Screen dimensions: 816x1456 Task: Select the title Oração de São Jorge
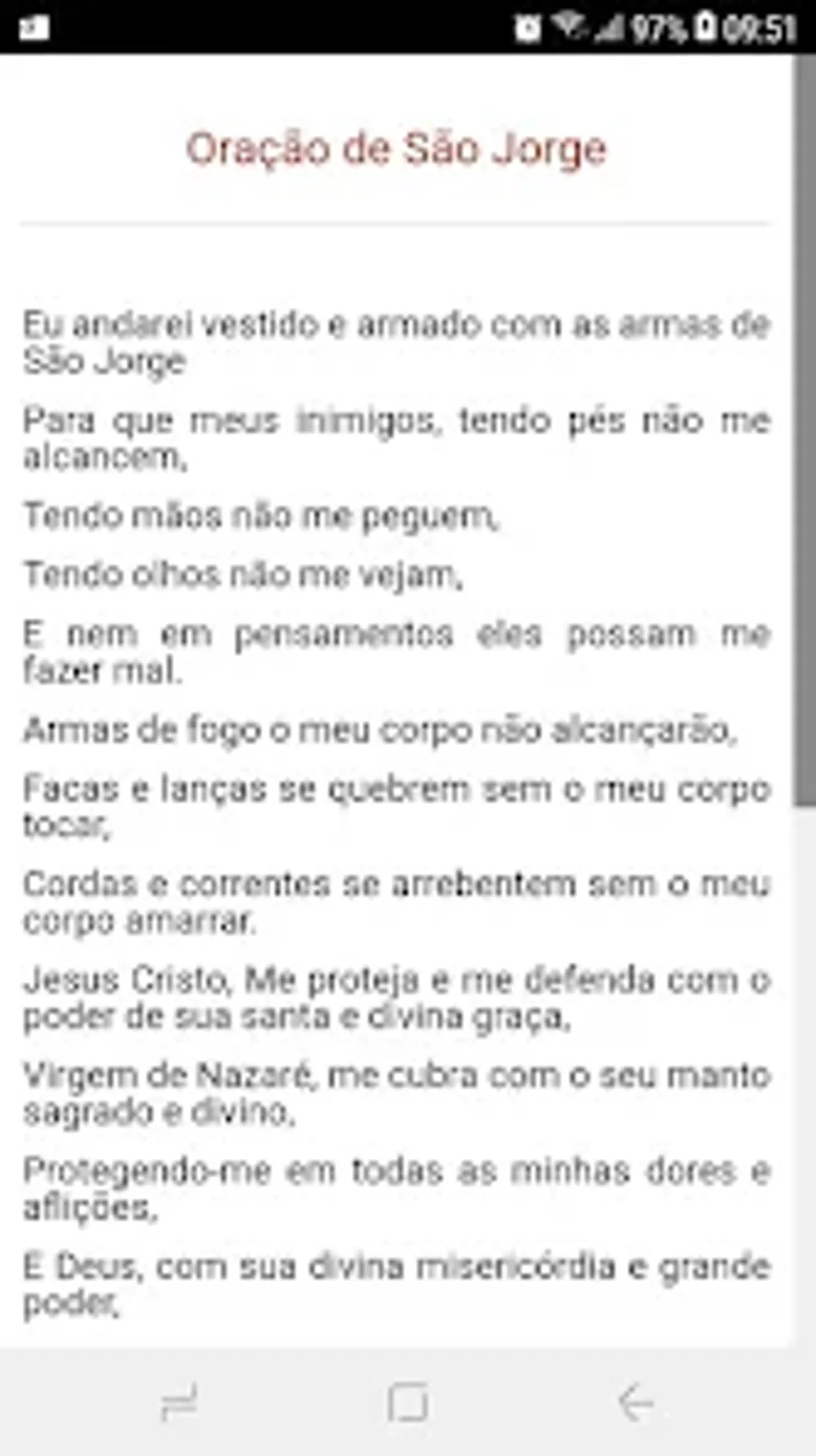(398, 148)
